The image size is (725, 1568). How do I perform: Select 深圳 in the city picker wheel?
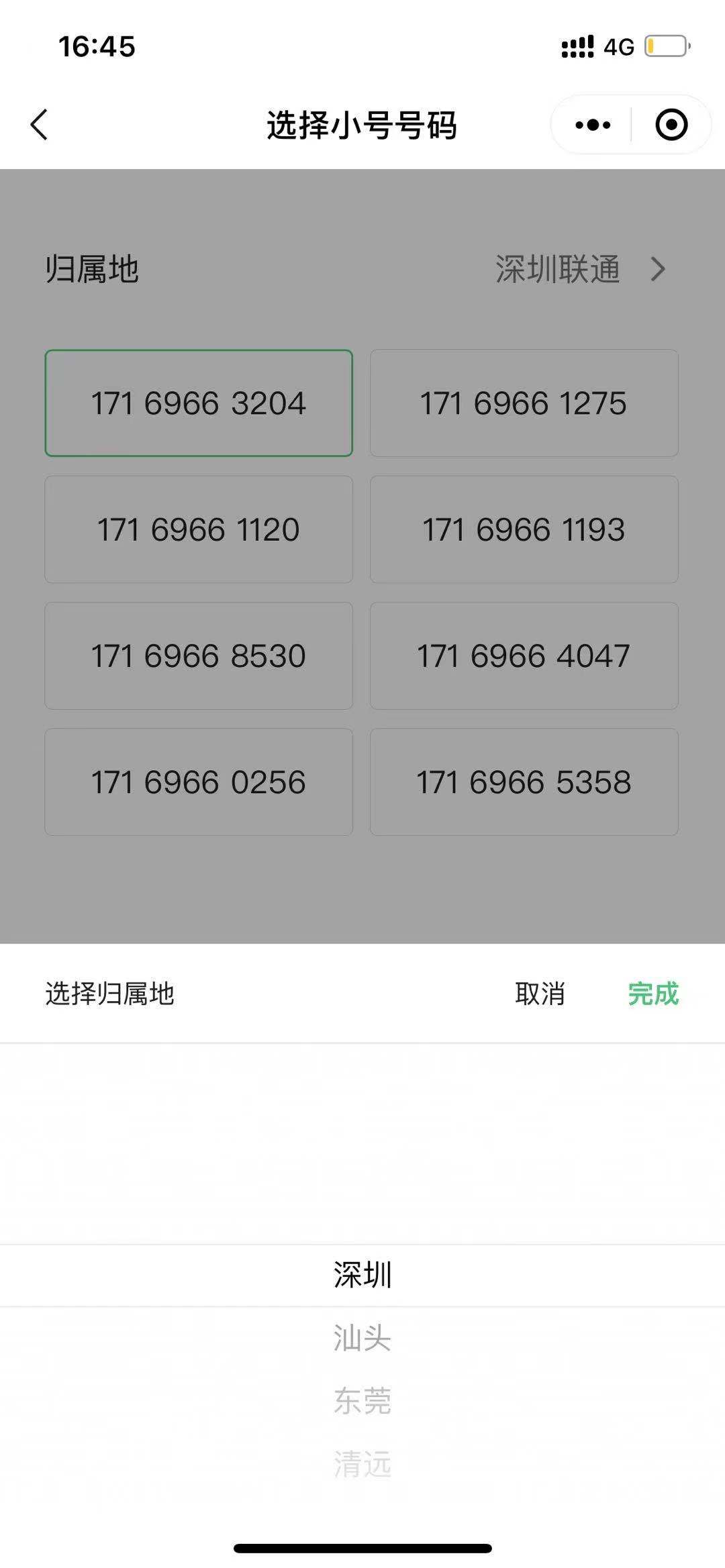click(362, 1273)
